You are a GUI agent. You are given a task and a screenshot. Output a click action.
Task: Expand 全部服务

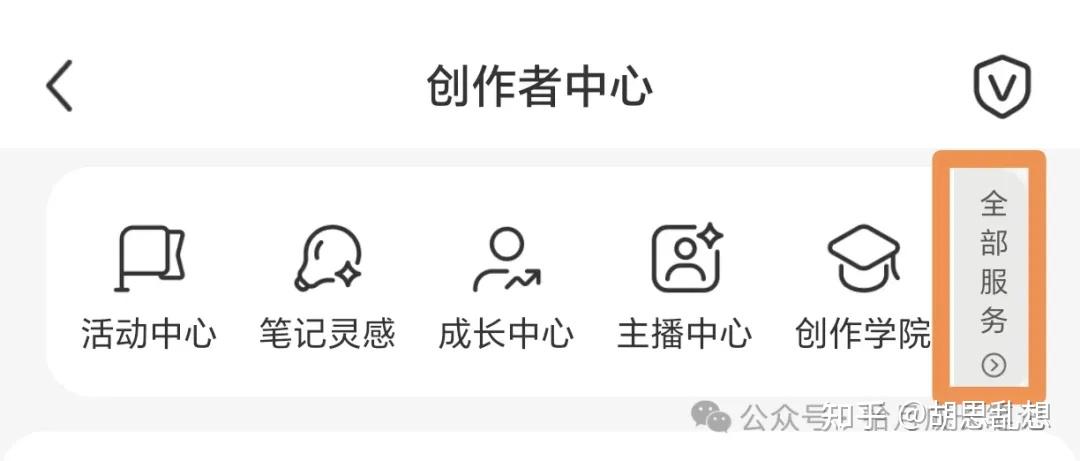pos(992,282)
